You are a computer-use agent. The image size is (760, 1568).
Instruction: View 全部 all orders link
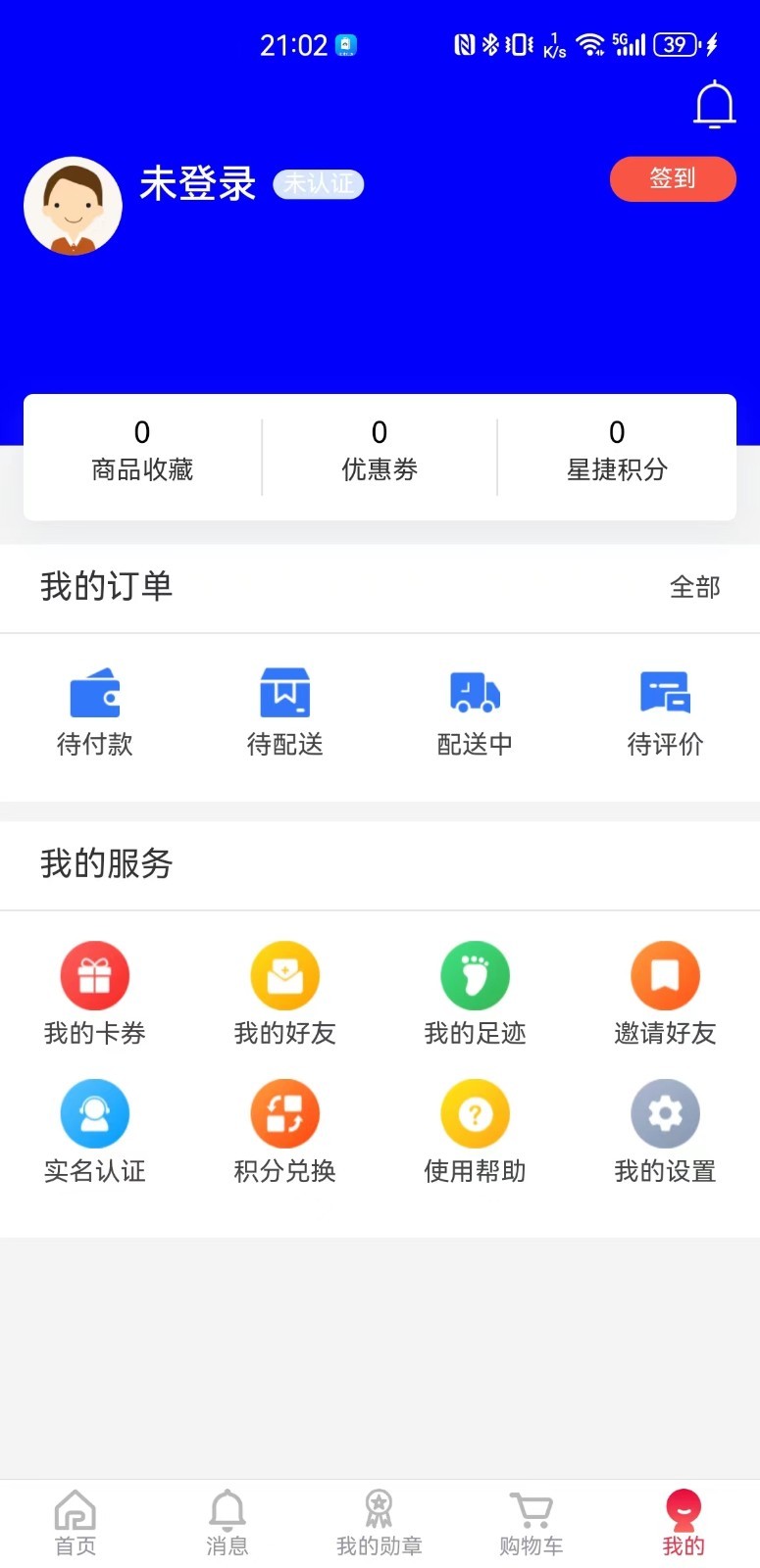point(696,587)
